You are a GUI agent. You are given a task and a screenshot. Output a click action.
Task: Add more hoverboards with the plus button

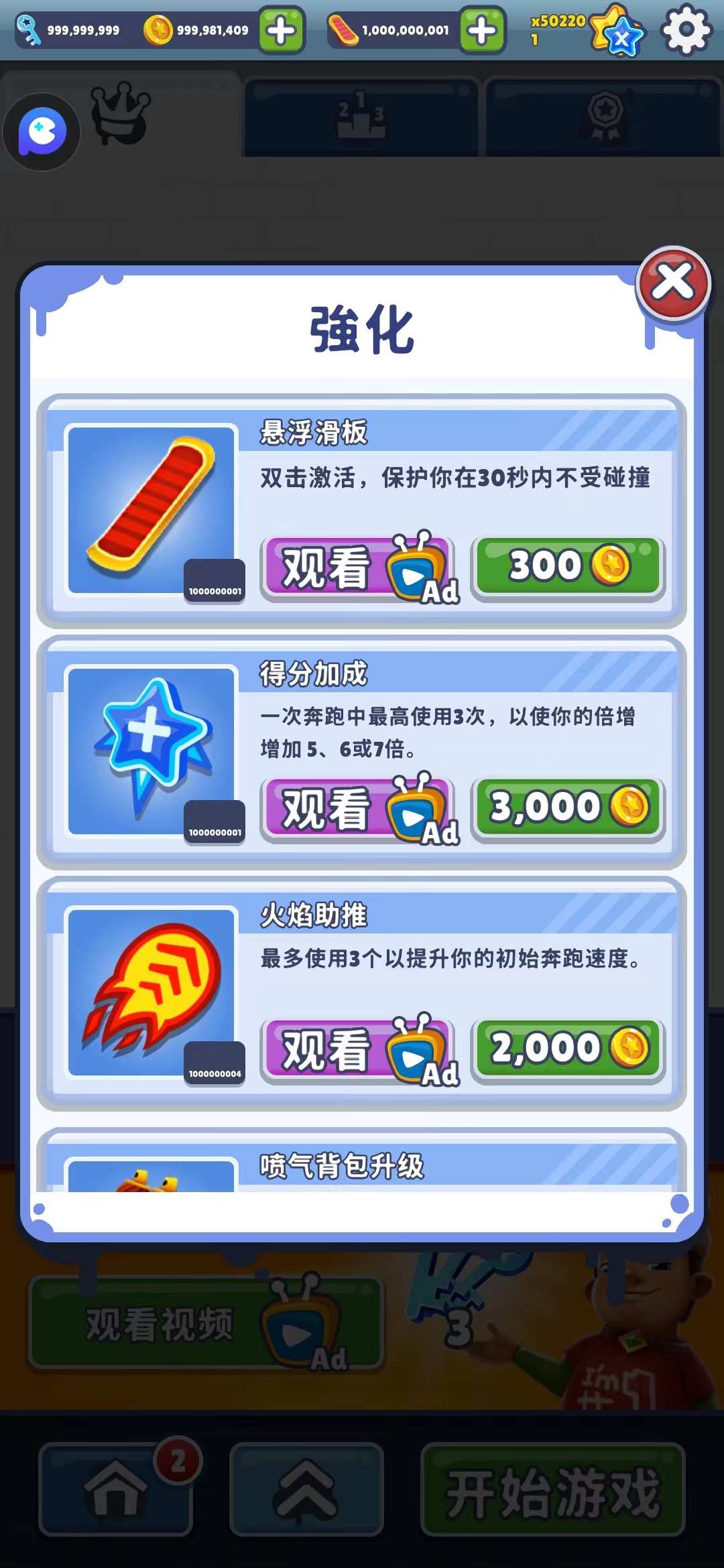[x=482, y=30]
